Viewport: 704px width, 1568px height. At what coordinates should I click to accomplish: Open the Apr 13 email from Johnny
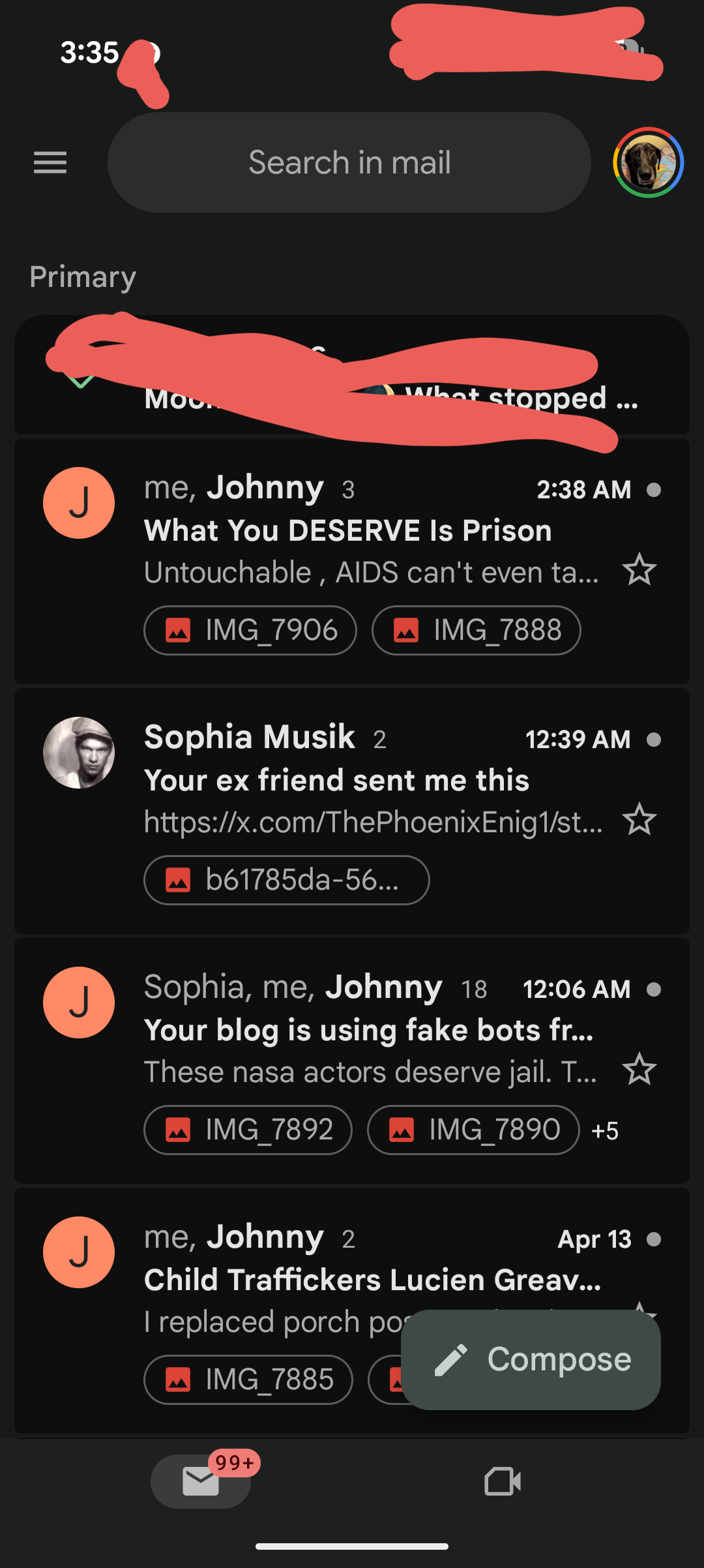[372, 1280]
